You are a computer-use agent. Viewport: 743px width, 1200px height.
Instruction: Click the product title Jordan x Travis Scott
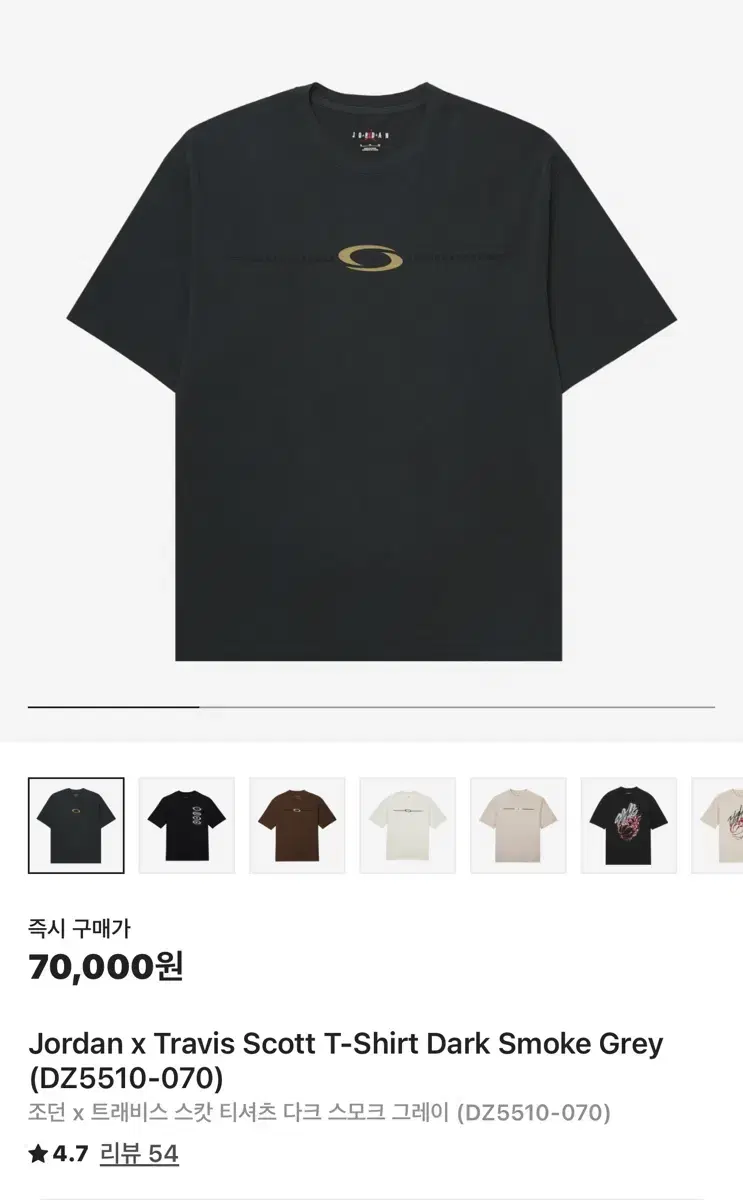345,1042
